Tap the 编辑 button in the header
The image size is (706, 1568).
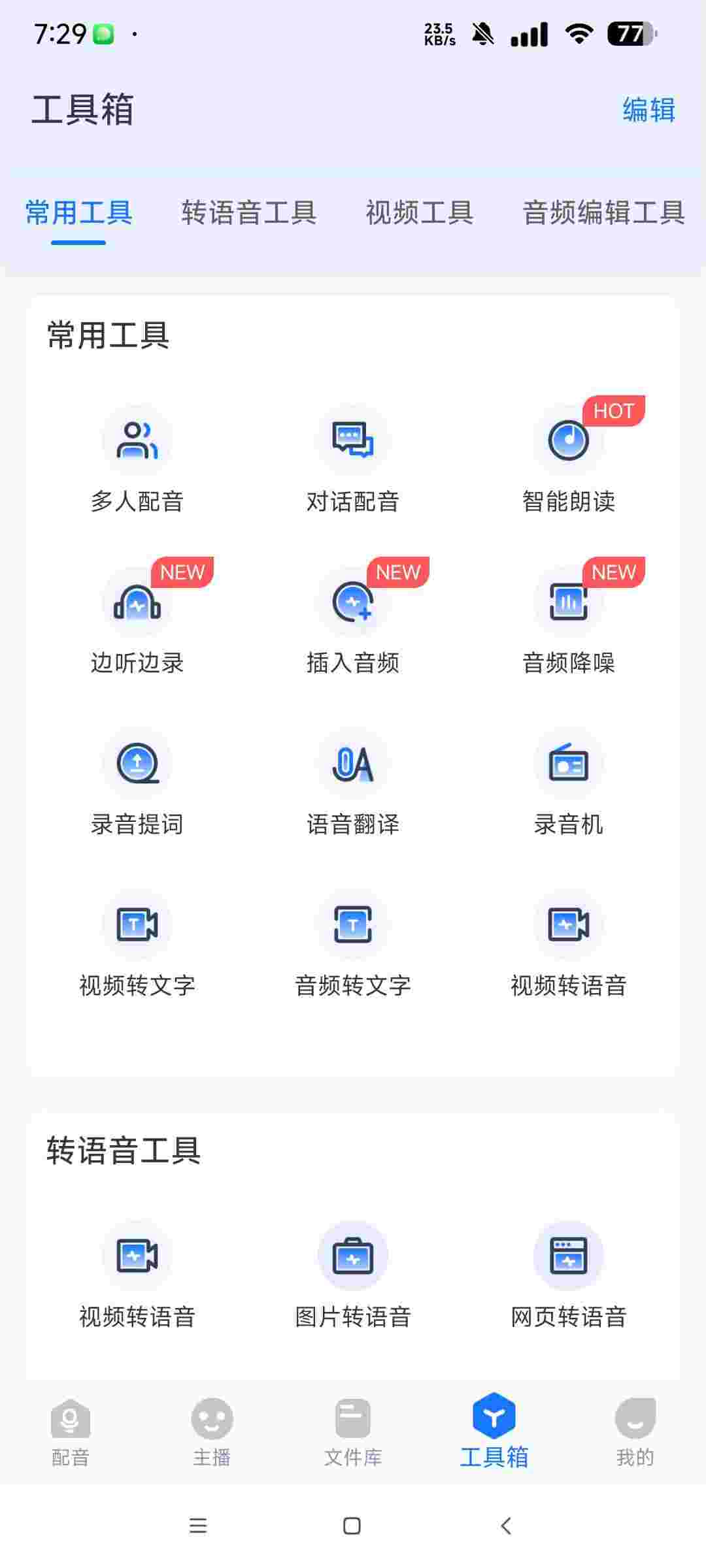point(648,110)
